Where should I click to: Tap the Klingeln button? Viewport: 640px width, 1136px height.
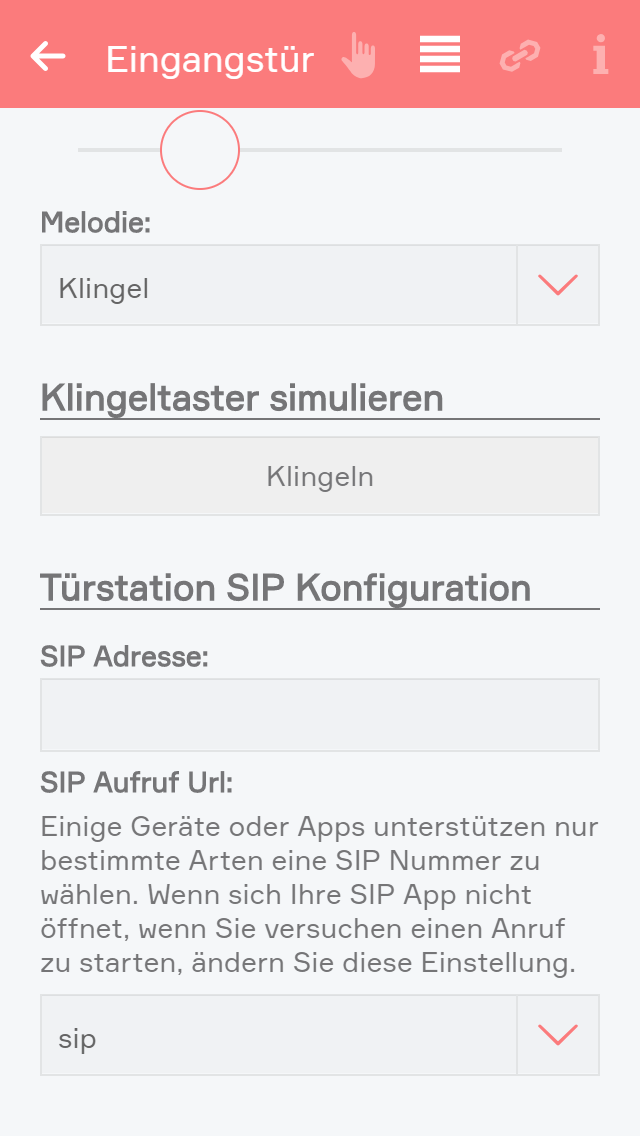tap(320, 476)
